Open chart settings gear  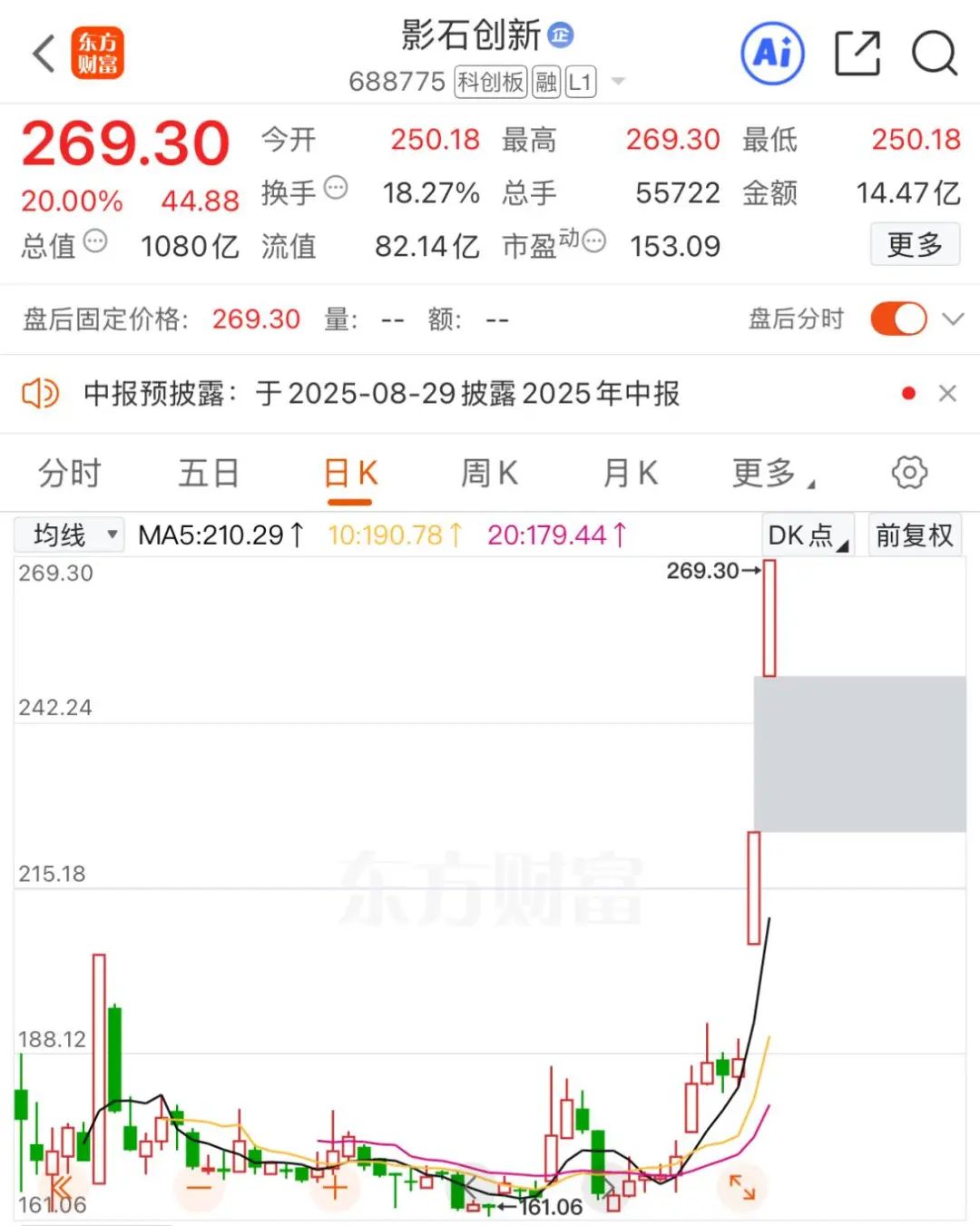[909, 473]
